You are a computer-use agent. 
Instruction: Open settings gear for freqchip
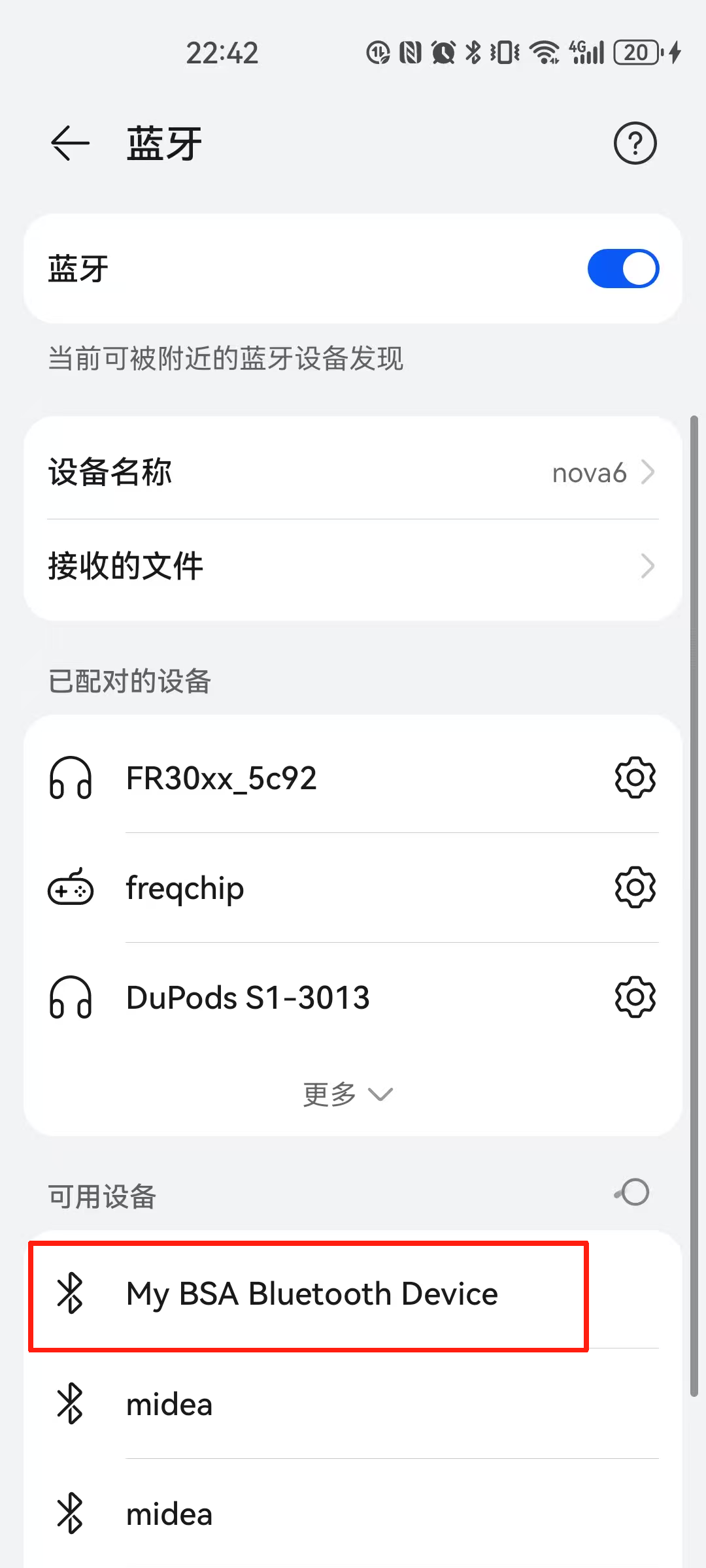pos(635,887)
